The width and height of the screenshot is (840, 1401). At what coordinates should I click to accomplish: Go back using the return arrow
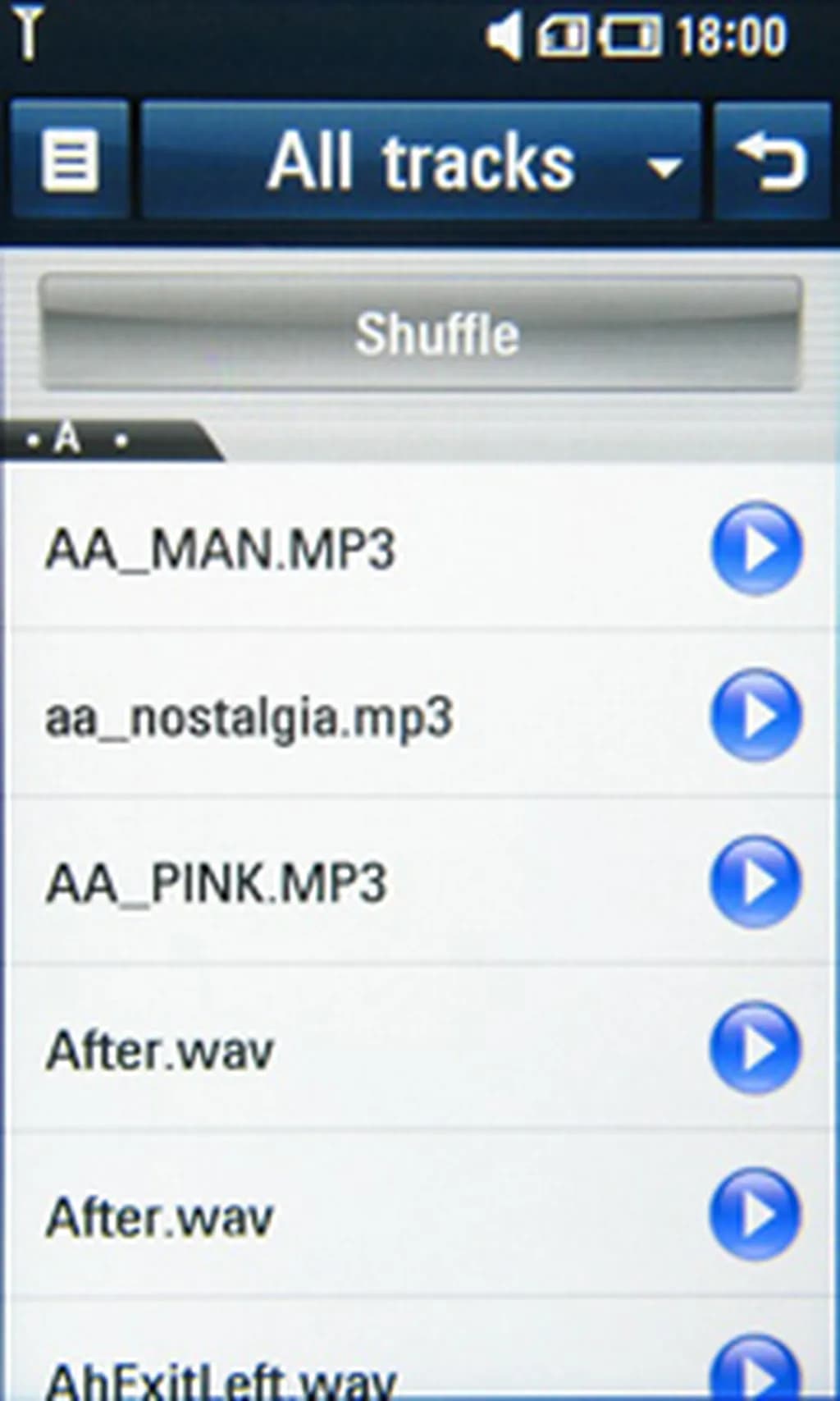pos(771,162)
